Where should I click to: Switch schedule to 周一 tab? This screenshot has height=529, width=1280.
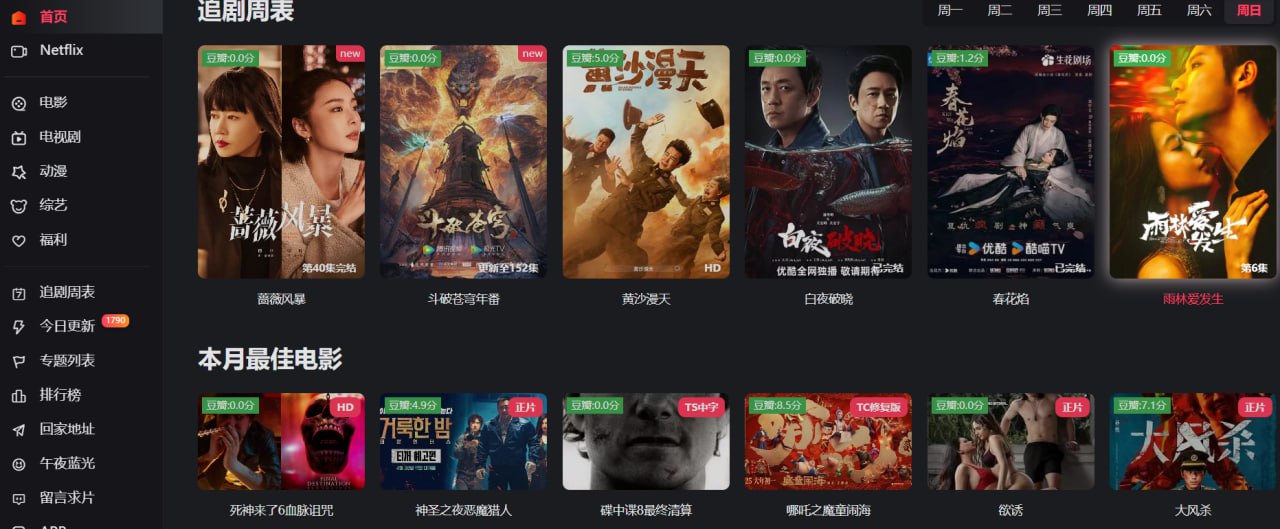[x=950, y=11]
